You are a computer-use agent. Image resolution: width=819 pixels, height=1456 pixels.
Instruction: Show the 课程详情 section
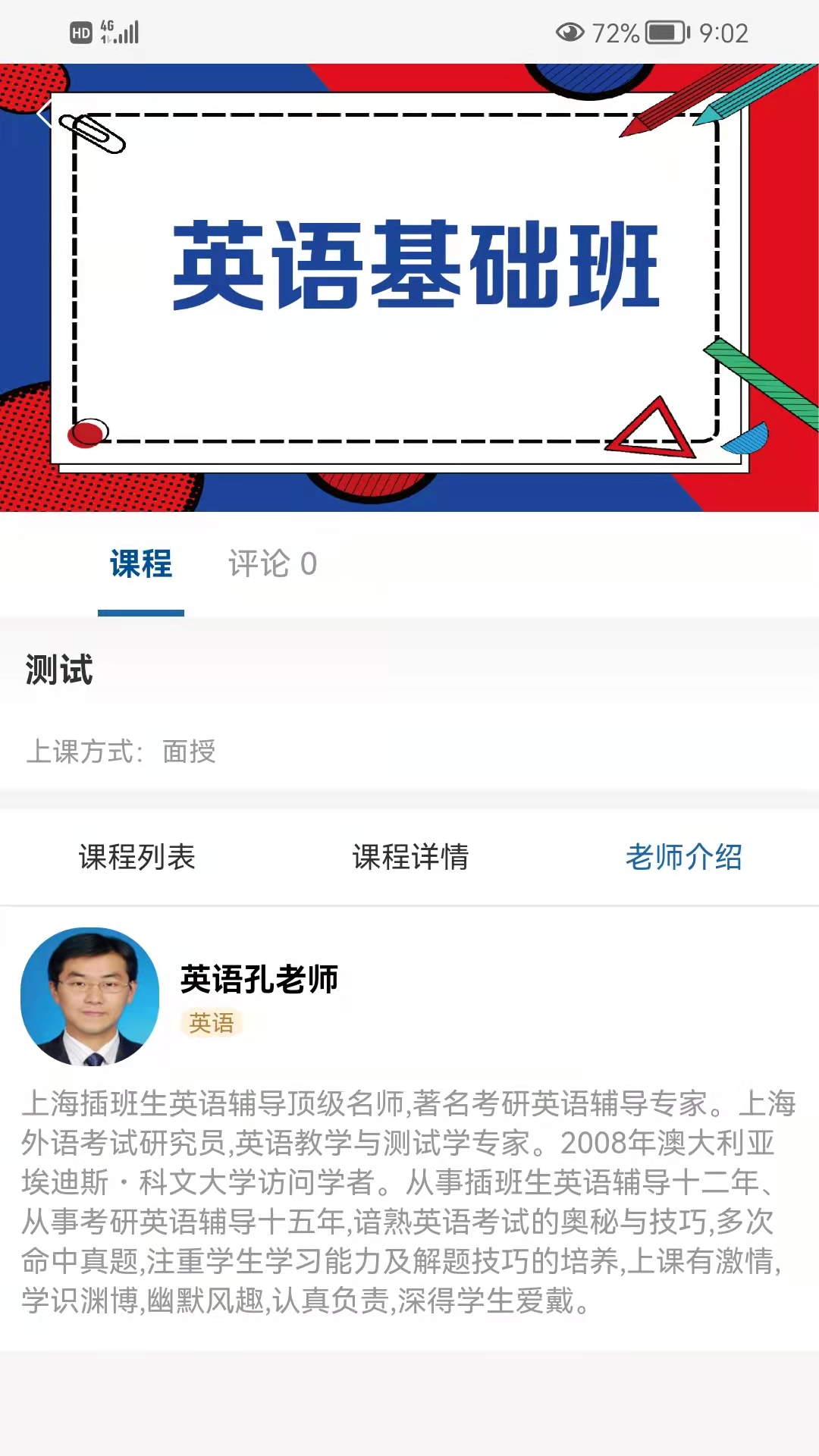click(410, 857)
